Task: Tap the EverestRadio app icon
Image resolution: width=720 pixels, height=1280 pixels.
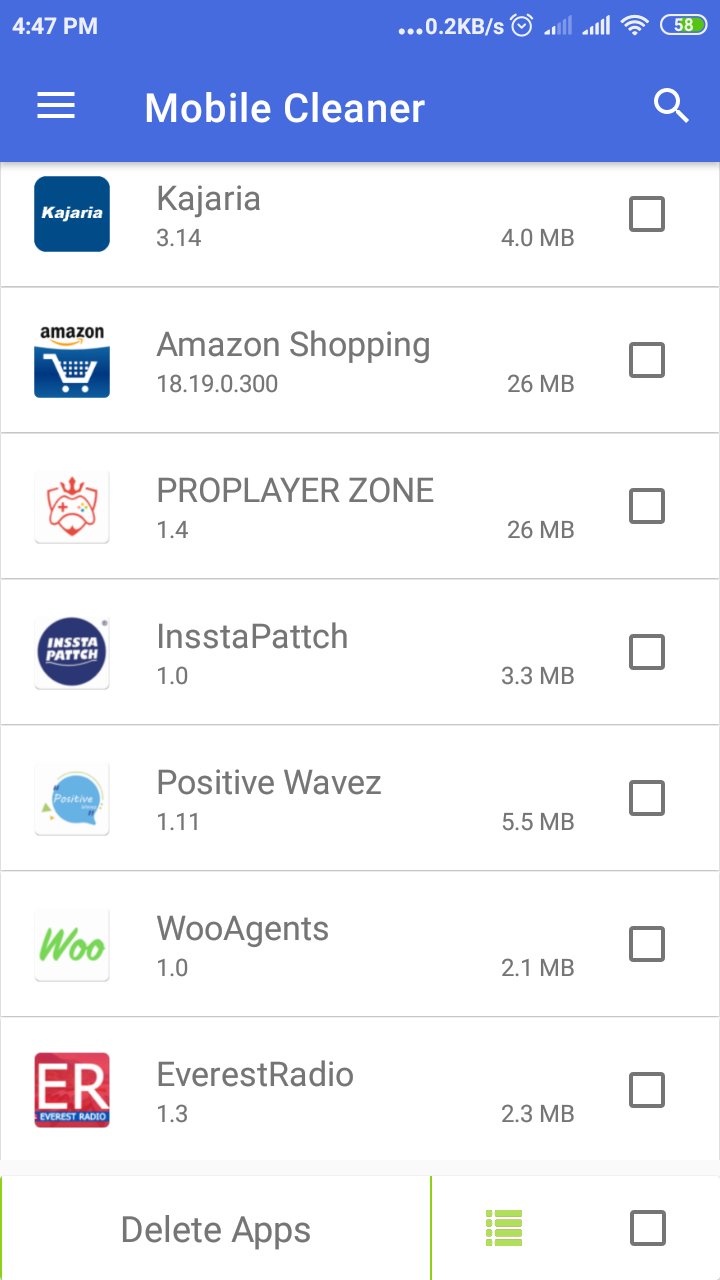Action: 71,1090
